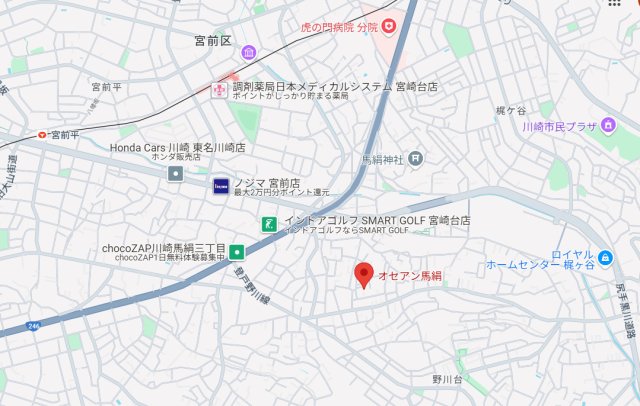Tap the 宮前平 station icon
This screenshot has width=640, height=406.
(41, 134)
